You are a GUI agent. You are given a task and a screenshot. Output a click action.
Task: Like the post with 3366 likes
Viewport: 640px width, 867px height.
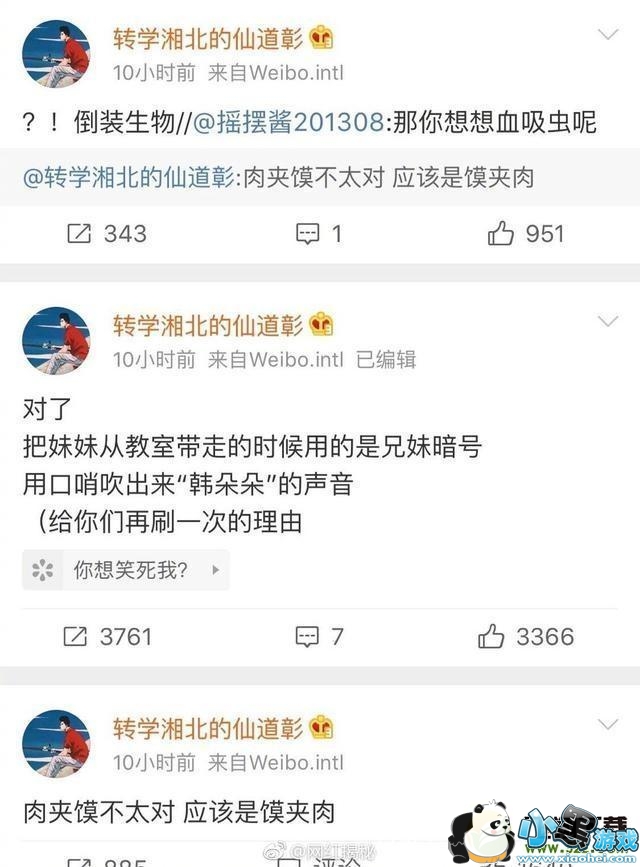526,636
